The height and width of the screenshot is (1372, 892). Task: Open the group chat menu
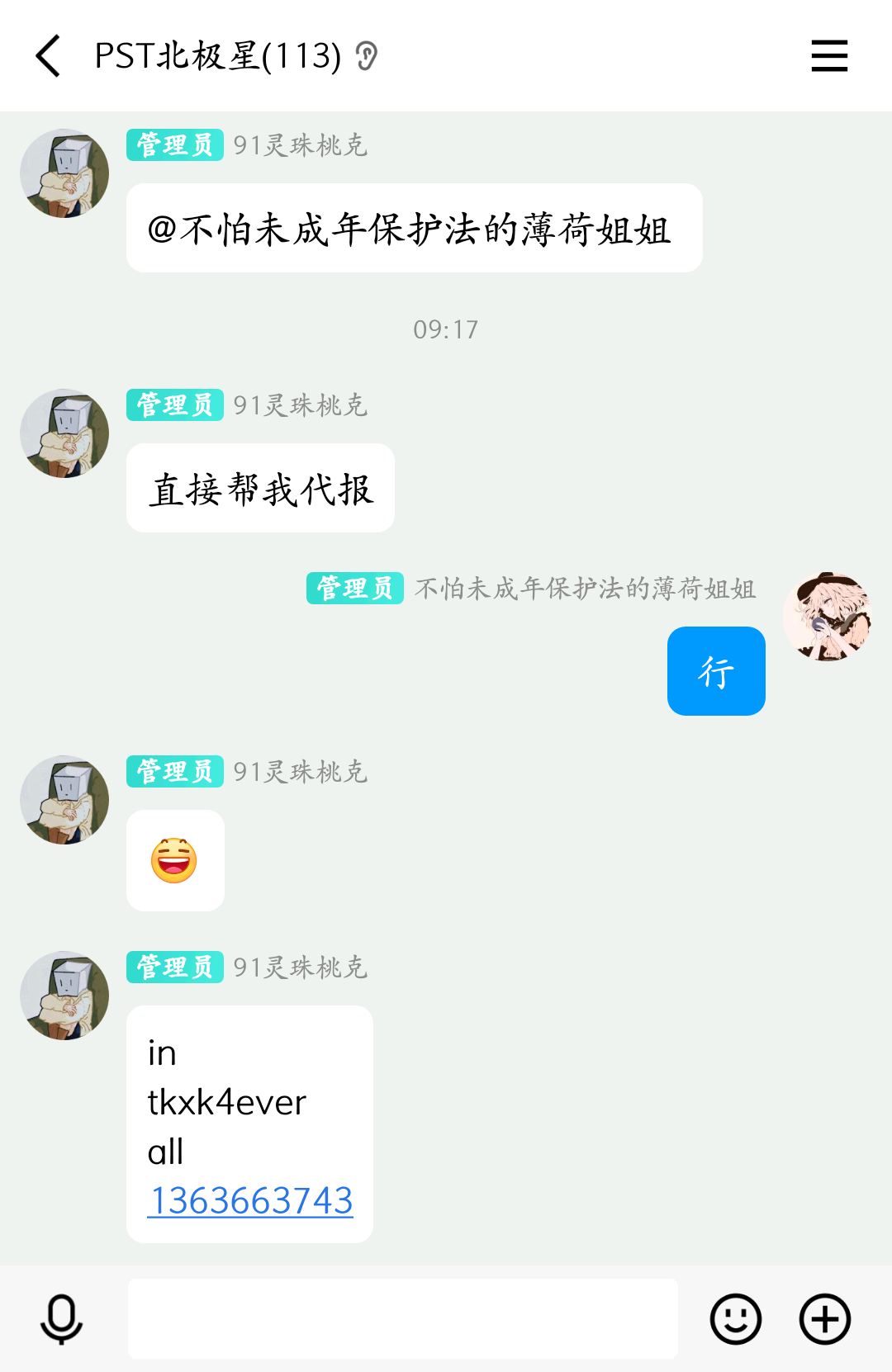[x=829, y=56]
